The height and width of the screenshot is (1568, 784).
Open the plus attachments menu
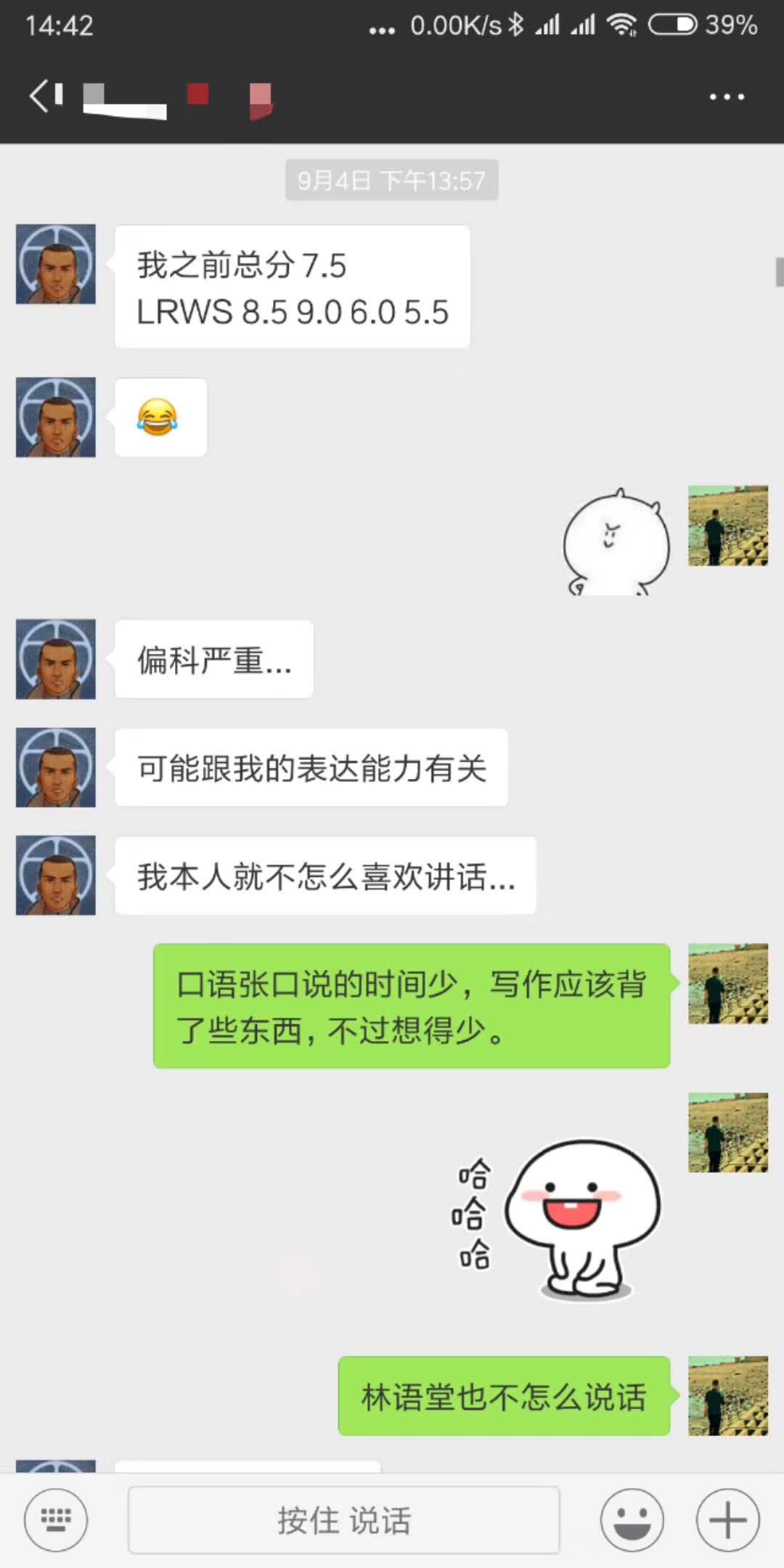tap(727, 1519)
